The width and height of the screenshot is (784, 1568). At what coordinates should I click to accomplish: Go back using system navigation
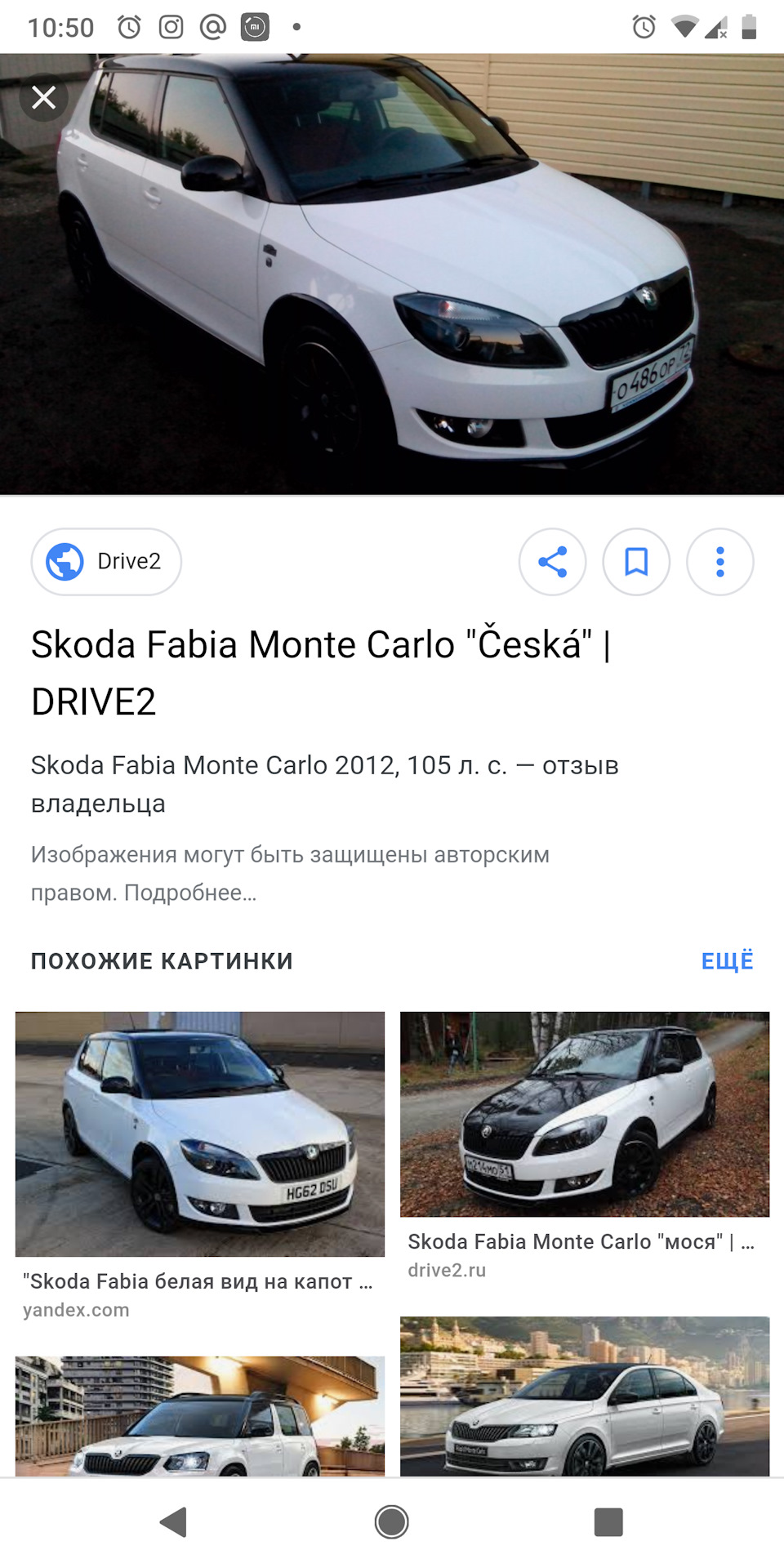(173, 1522)
